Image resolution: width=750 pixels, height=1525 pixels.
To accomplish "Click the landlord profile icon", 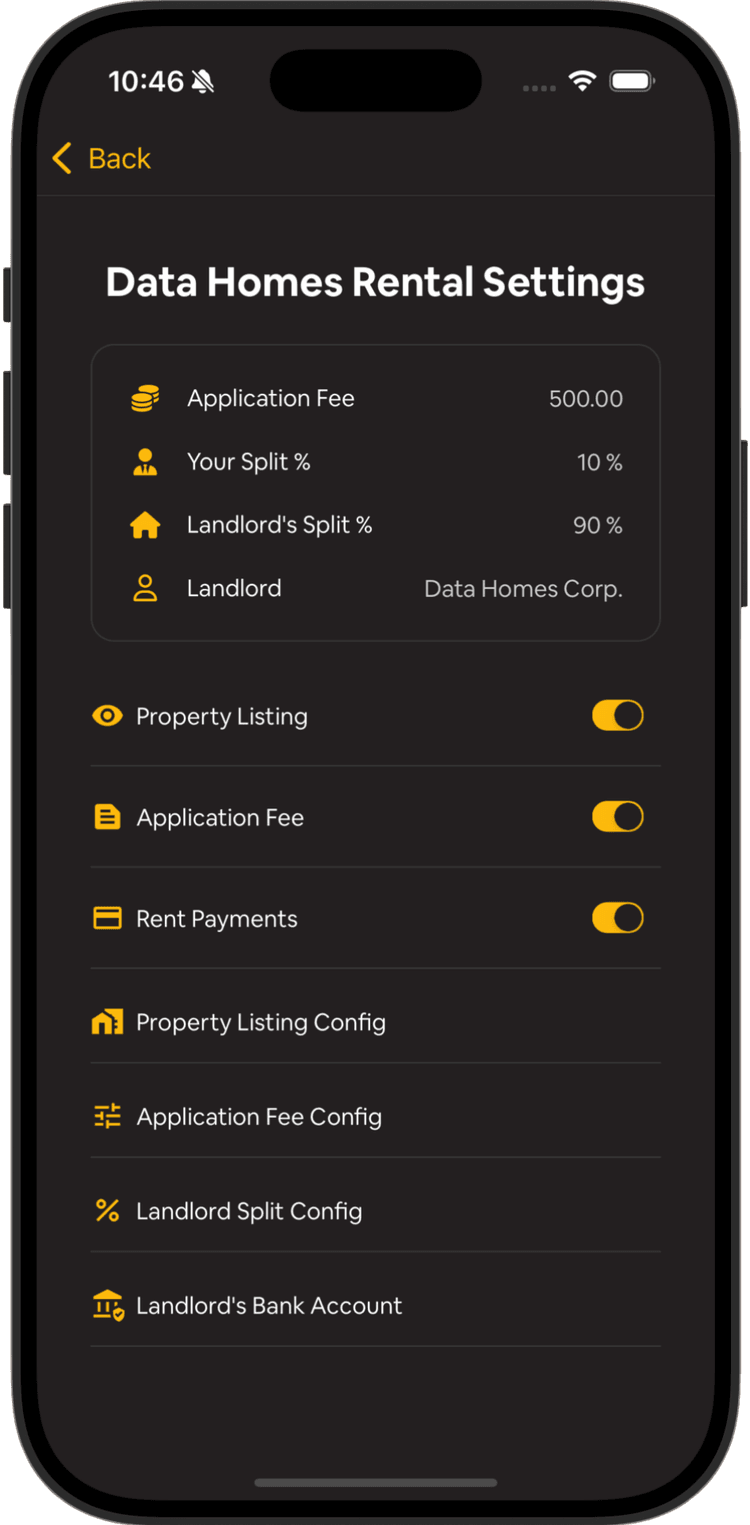I will [144, 588].
